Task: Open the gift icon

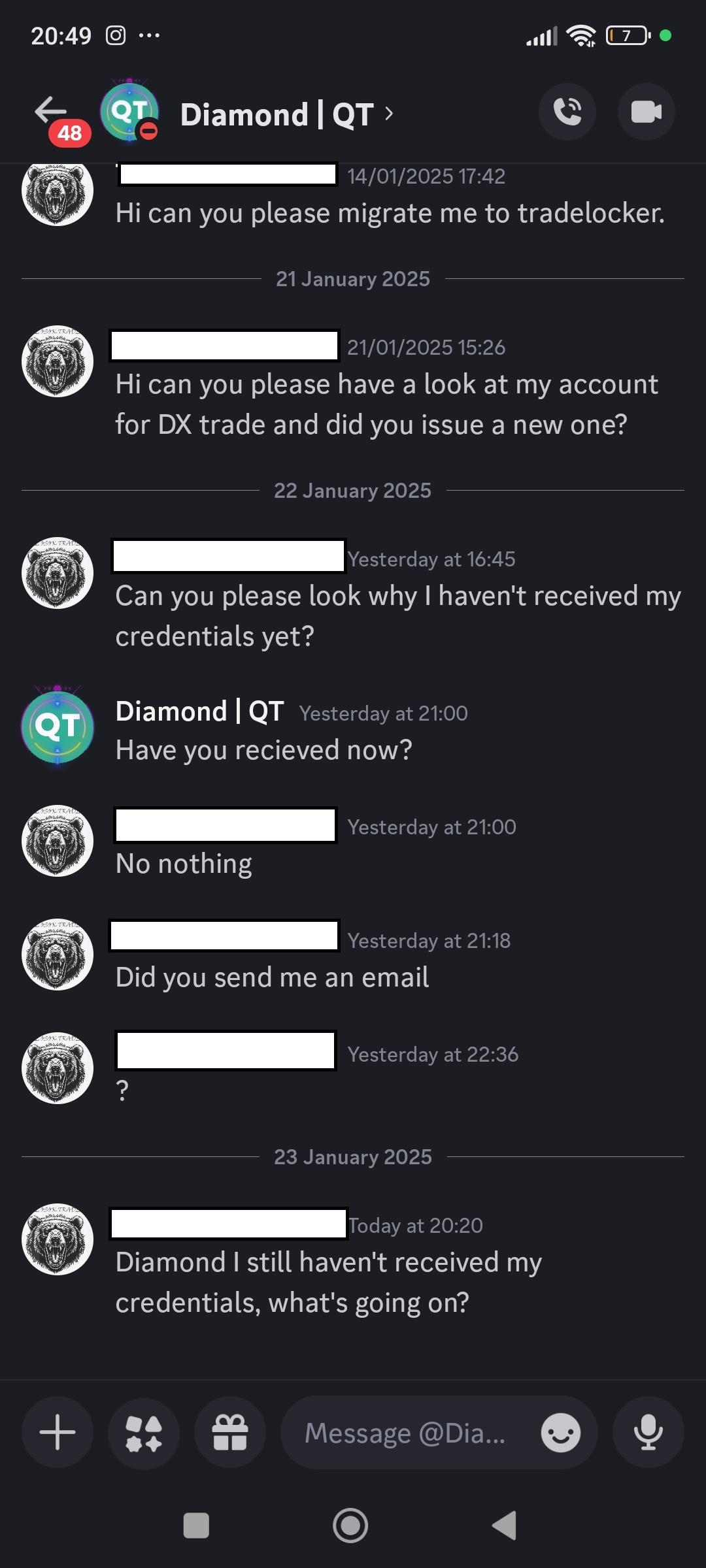Action: (x=230, y=1433)
